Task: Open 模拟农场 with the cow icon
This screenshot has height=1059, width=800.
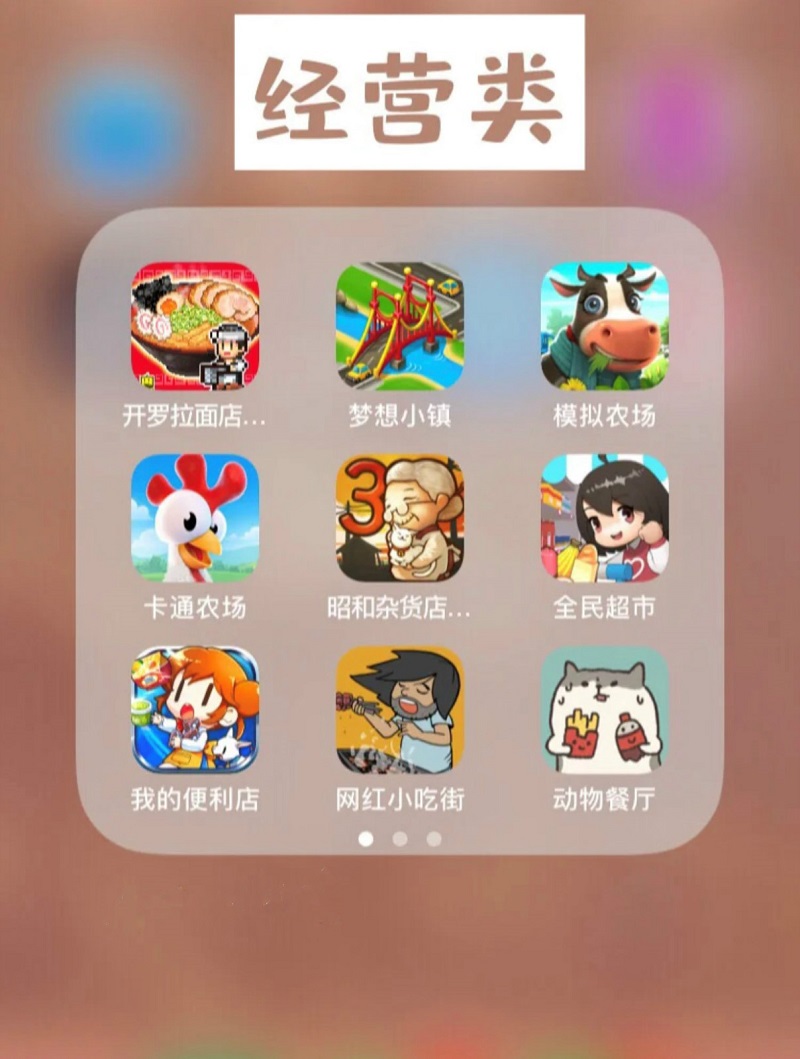Action: click(x=604, y=326)
